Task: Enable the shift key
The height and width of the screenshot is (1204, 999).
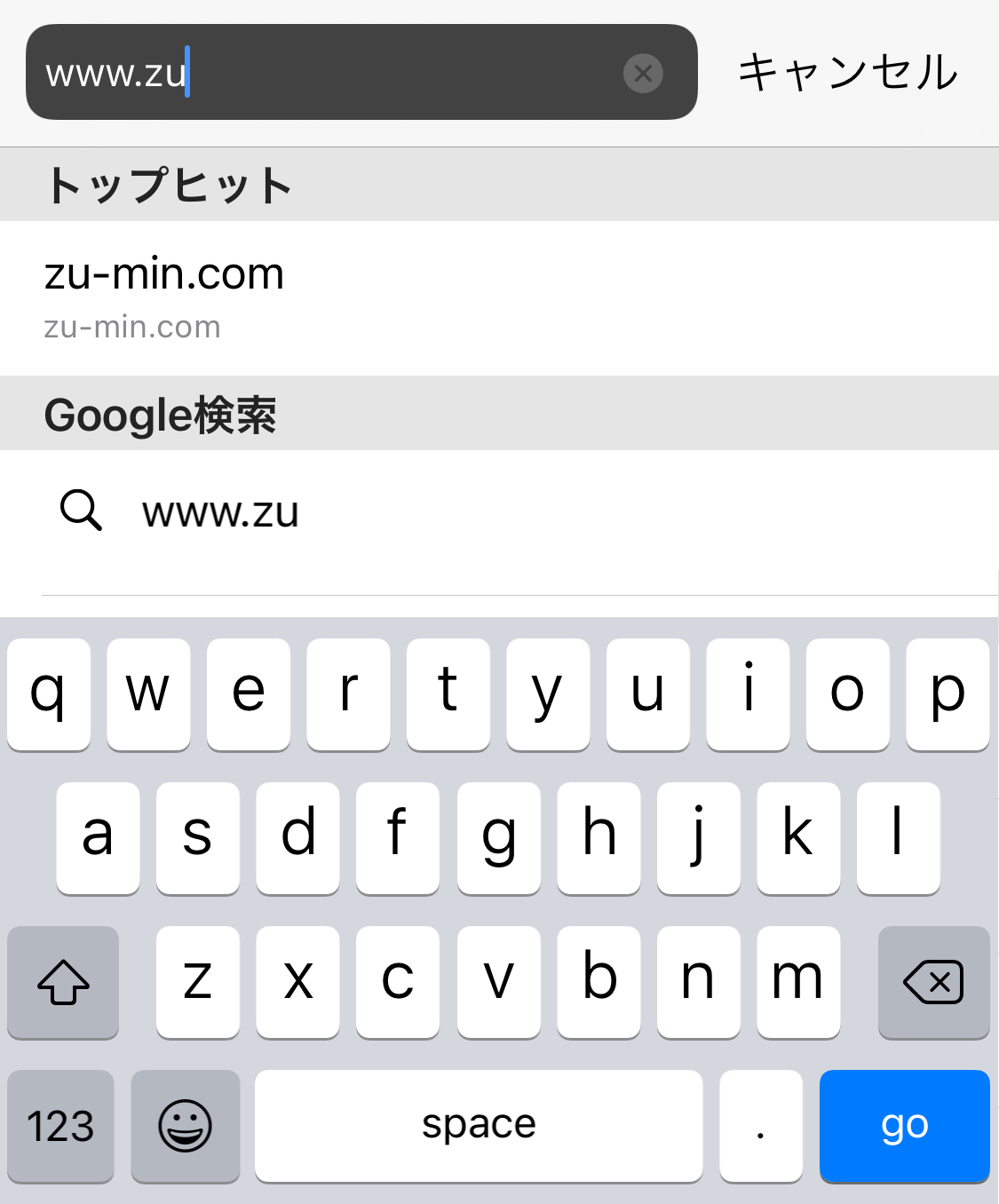Action: [x=63, y=982]
